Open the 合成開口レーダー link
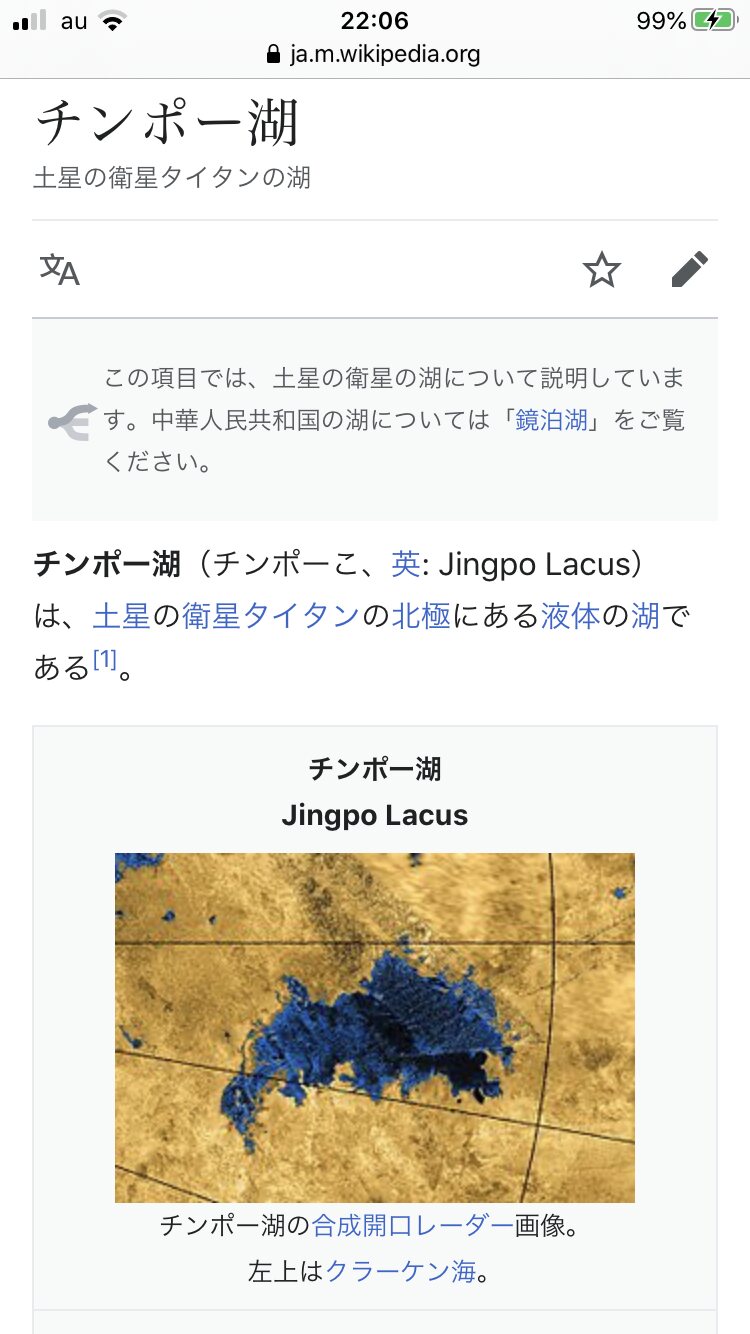The width and height of the screenshot is (750, 1334). click(x=413, y=1225)
